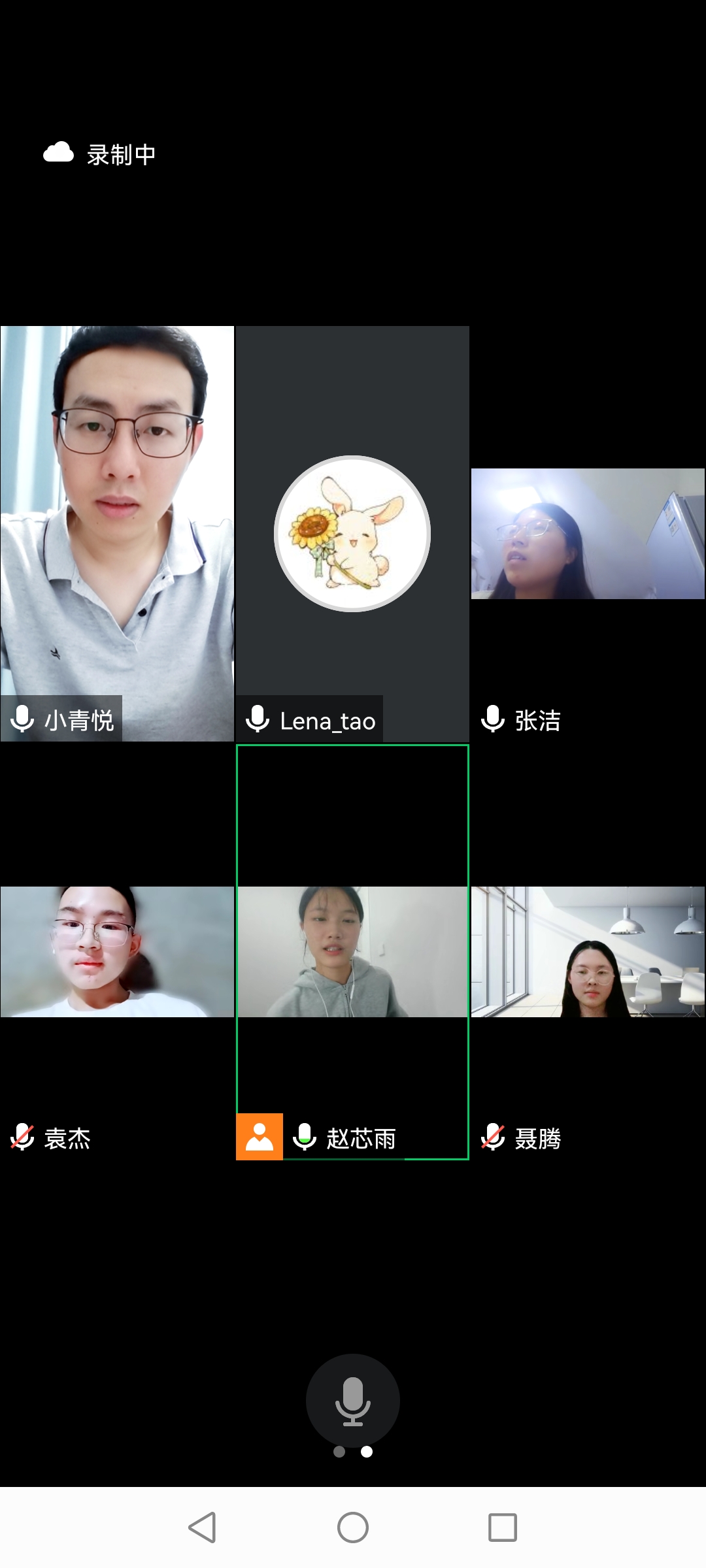
Task: Open 张洁's video tile
Action: 588,533
